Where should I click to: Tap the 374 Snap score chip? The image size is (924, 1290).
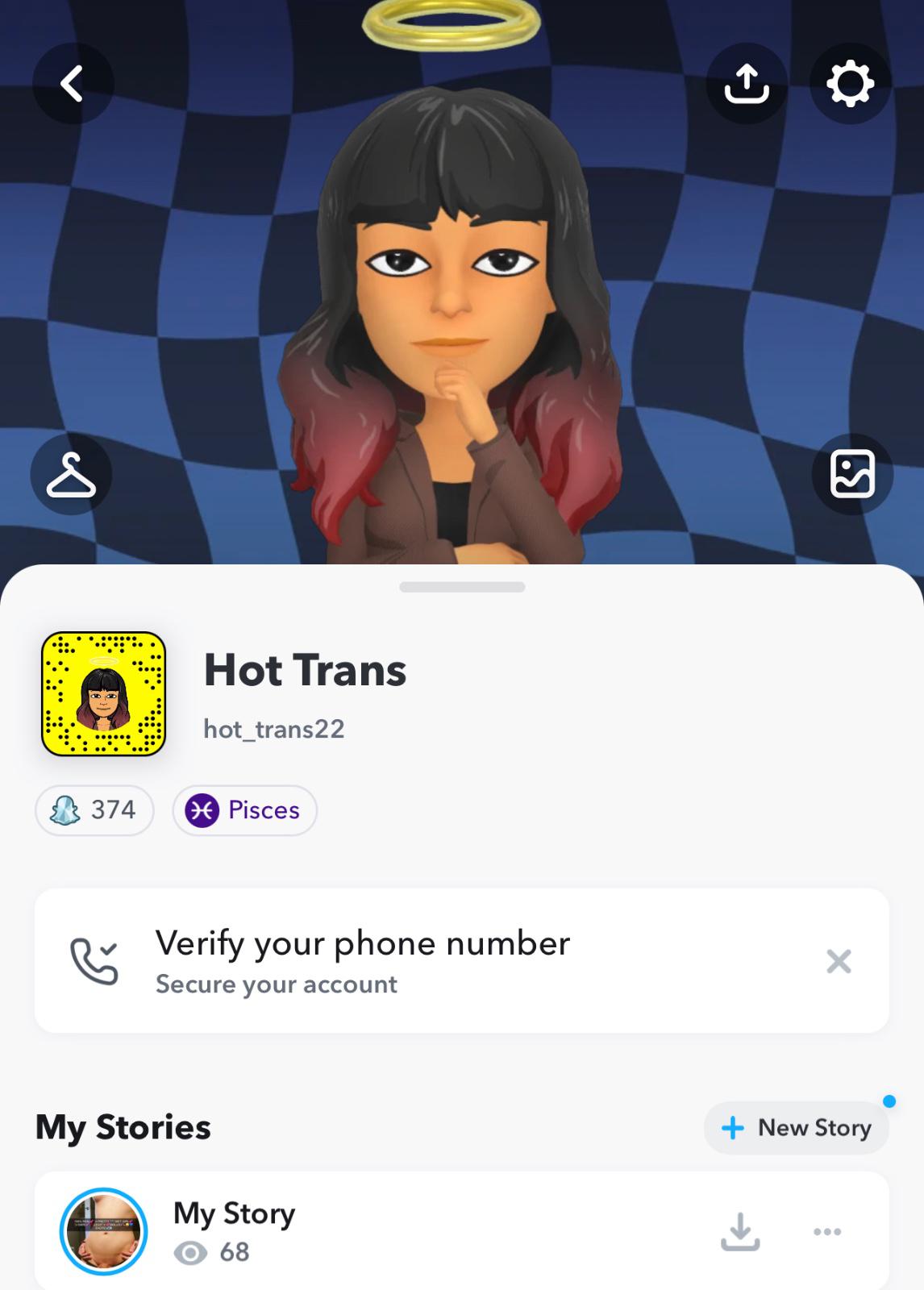click(x=94, y=809)
